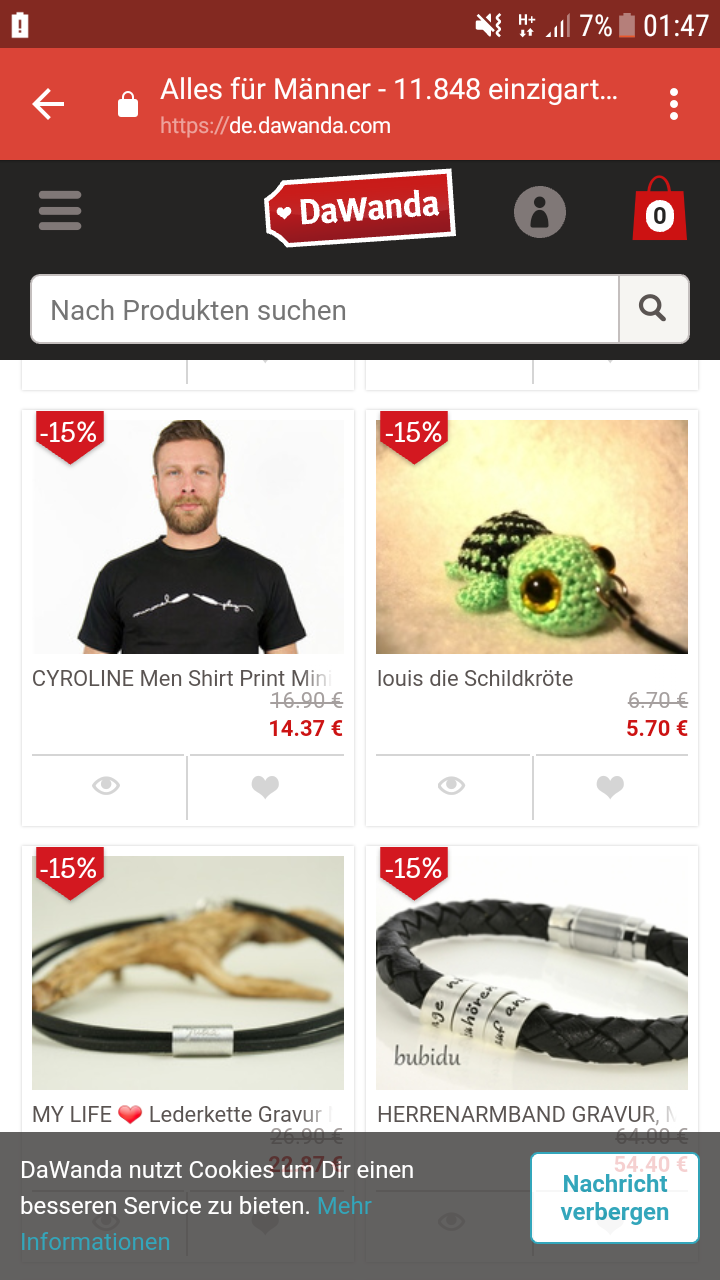Add CYROLINE Men Shirt to favorites
This screenshot has height=1280, width=720.
pyautogui.click(x=265, y=787)
